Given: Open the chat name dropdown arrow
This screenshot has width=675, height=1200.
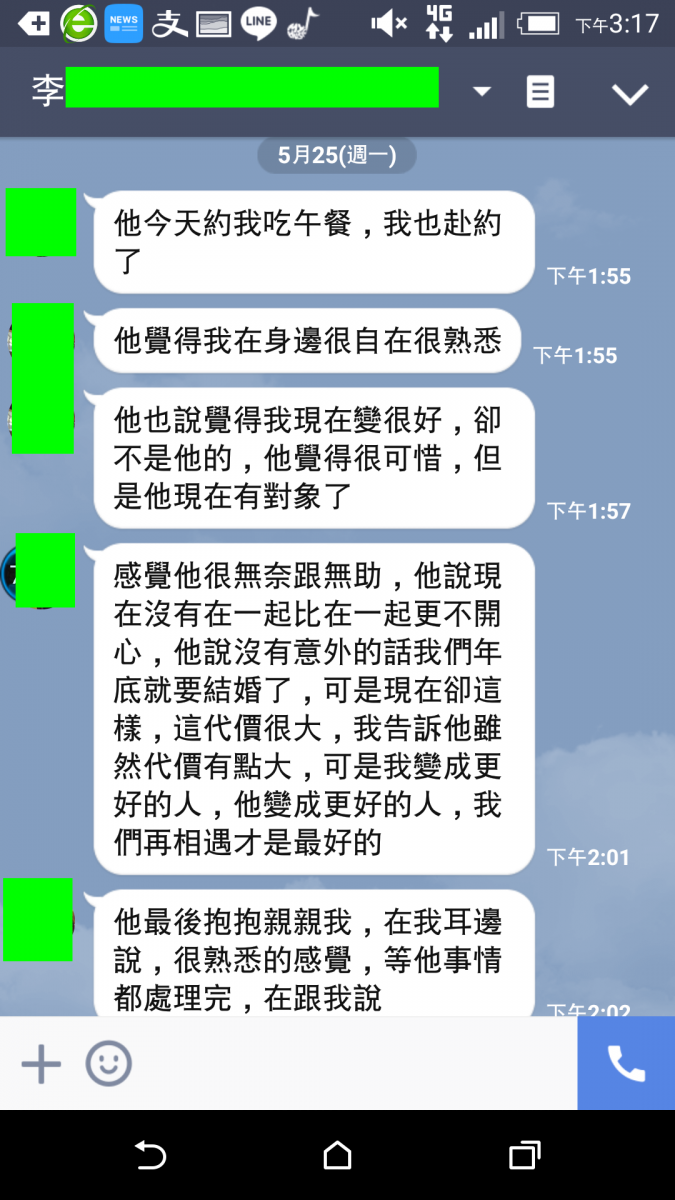Looking at the screenshot, I should click(482, 92).
